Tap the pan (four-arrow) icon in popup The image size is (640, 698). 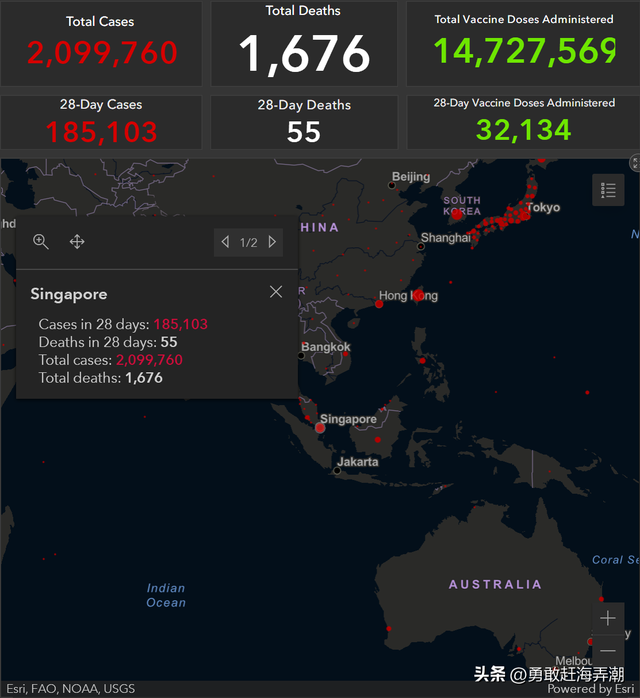[x=77, y=242]
